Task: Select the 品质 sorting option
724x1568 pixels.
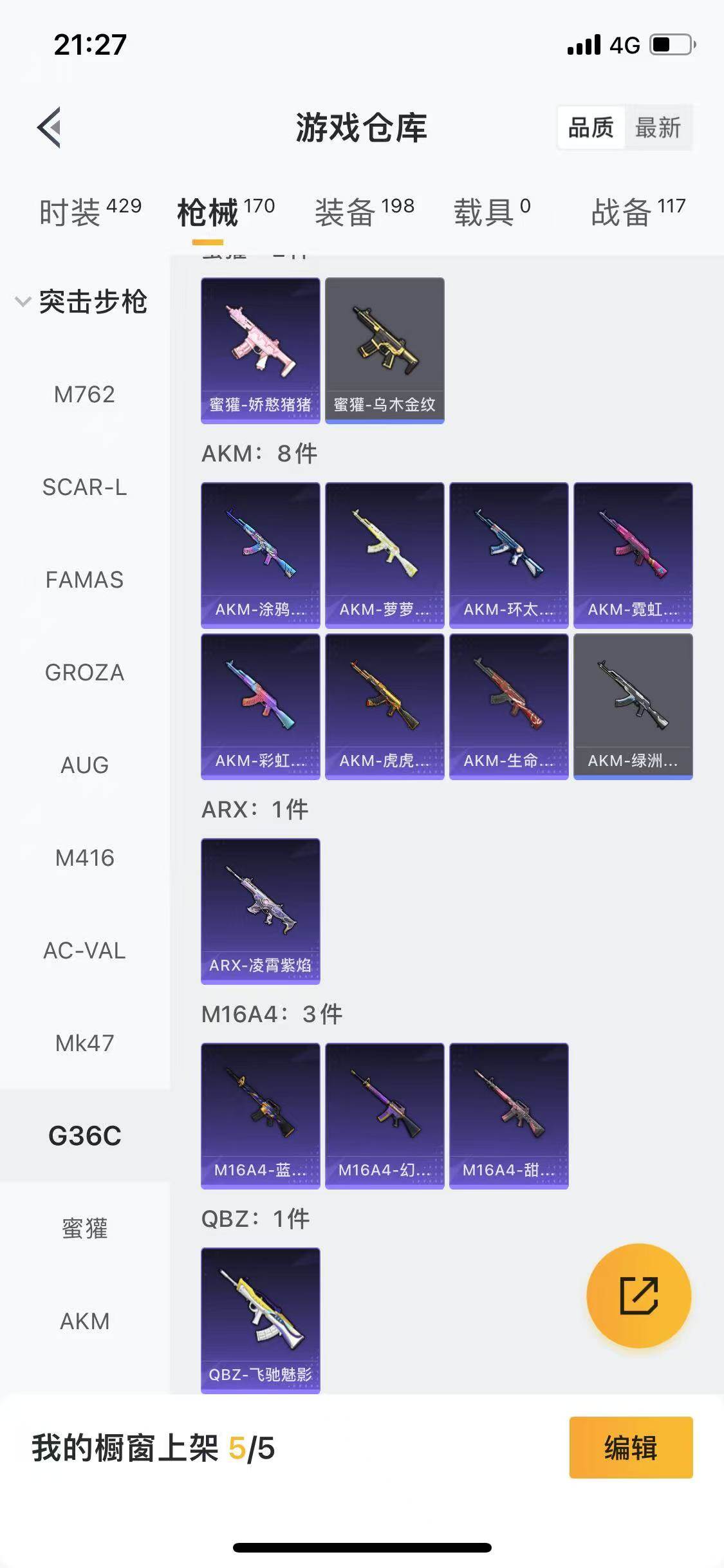Action: (591, 127)
